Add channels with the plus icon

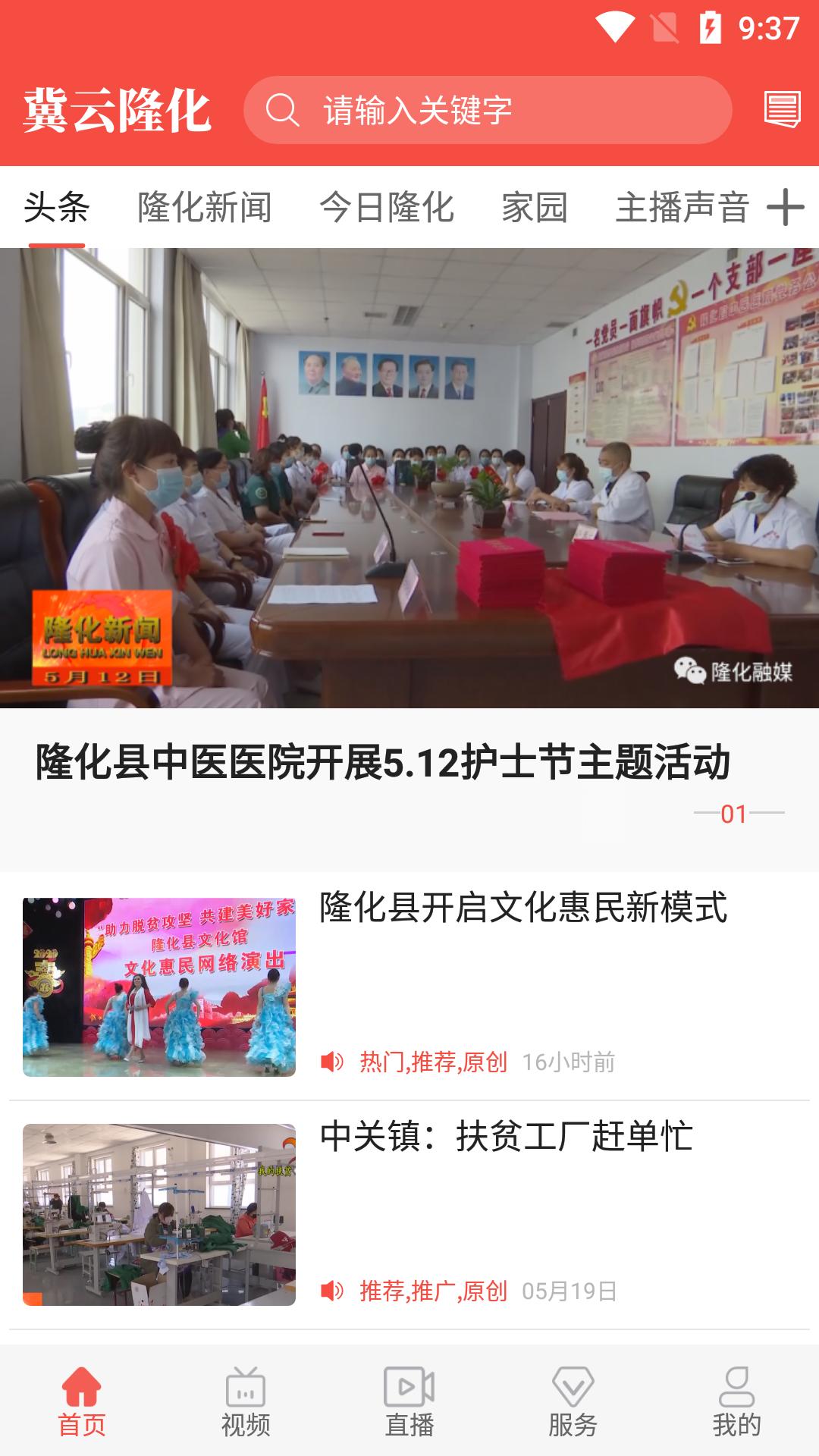[x=786, y=207]
